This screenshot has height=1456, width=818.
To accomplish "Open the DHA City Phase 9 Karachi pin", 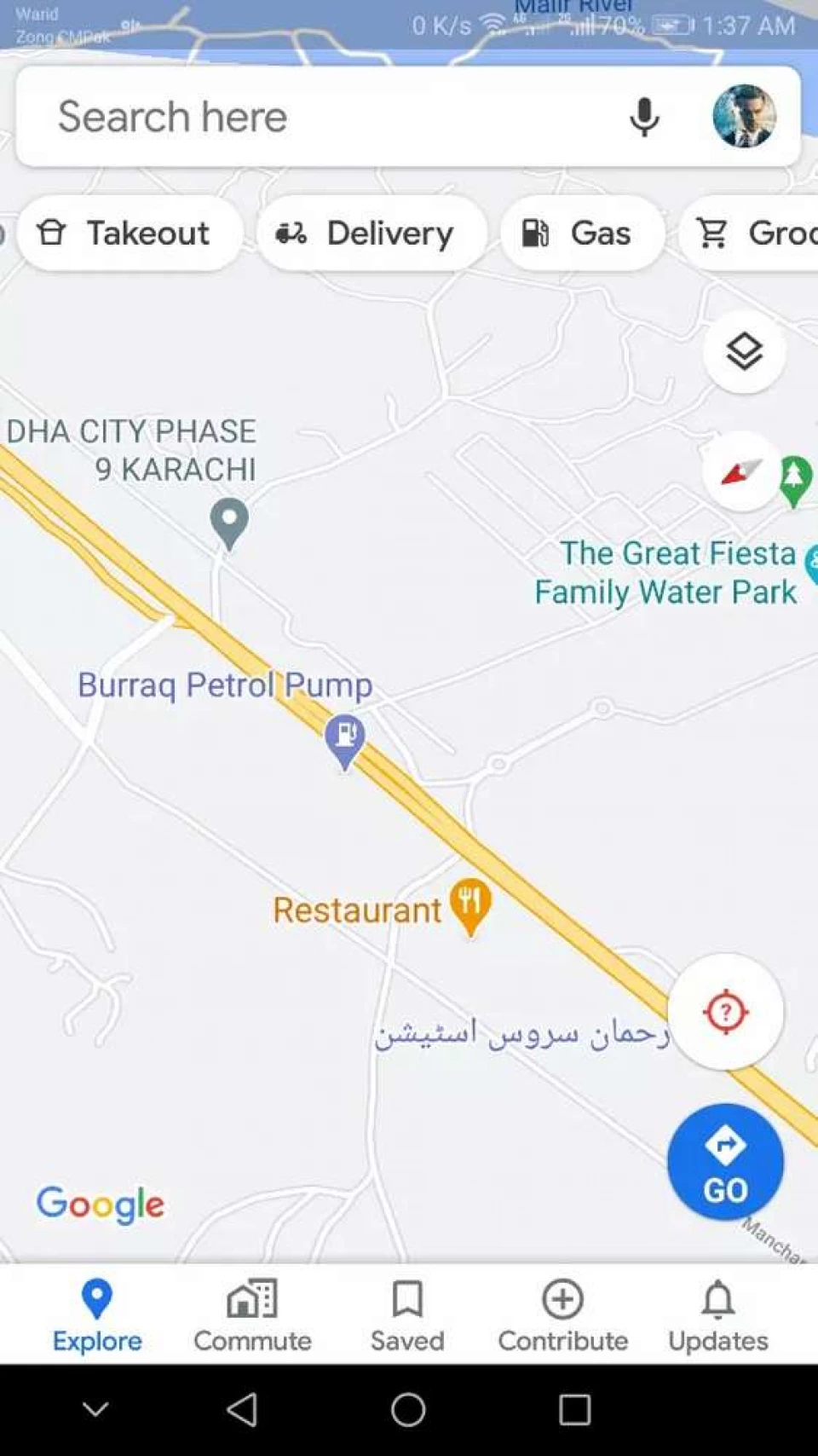I will click(229, 524).
